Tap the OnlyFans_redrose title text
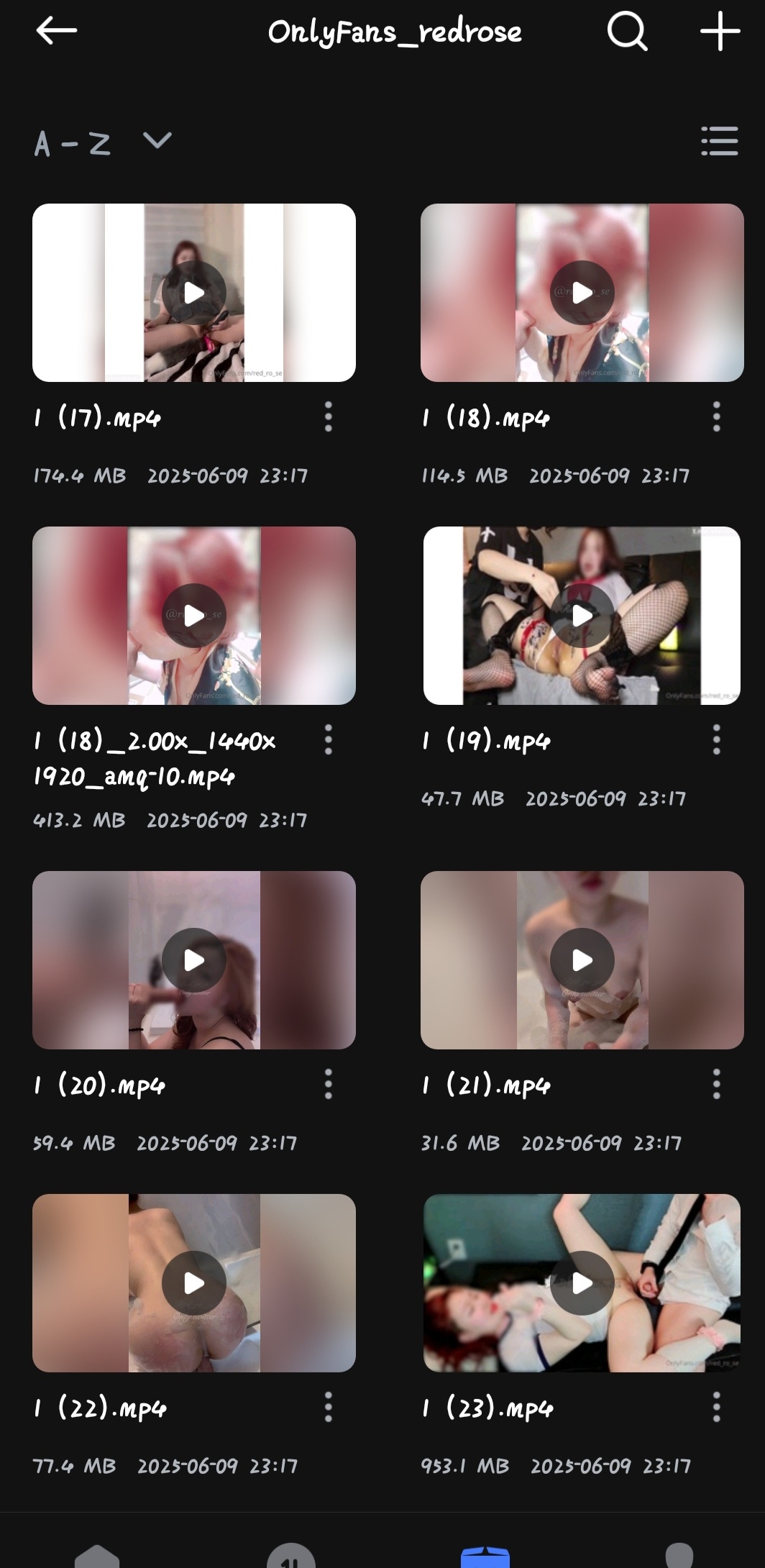The height and width of the screenshot is (1568, 765). [x=395, y=32]
